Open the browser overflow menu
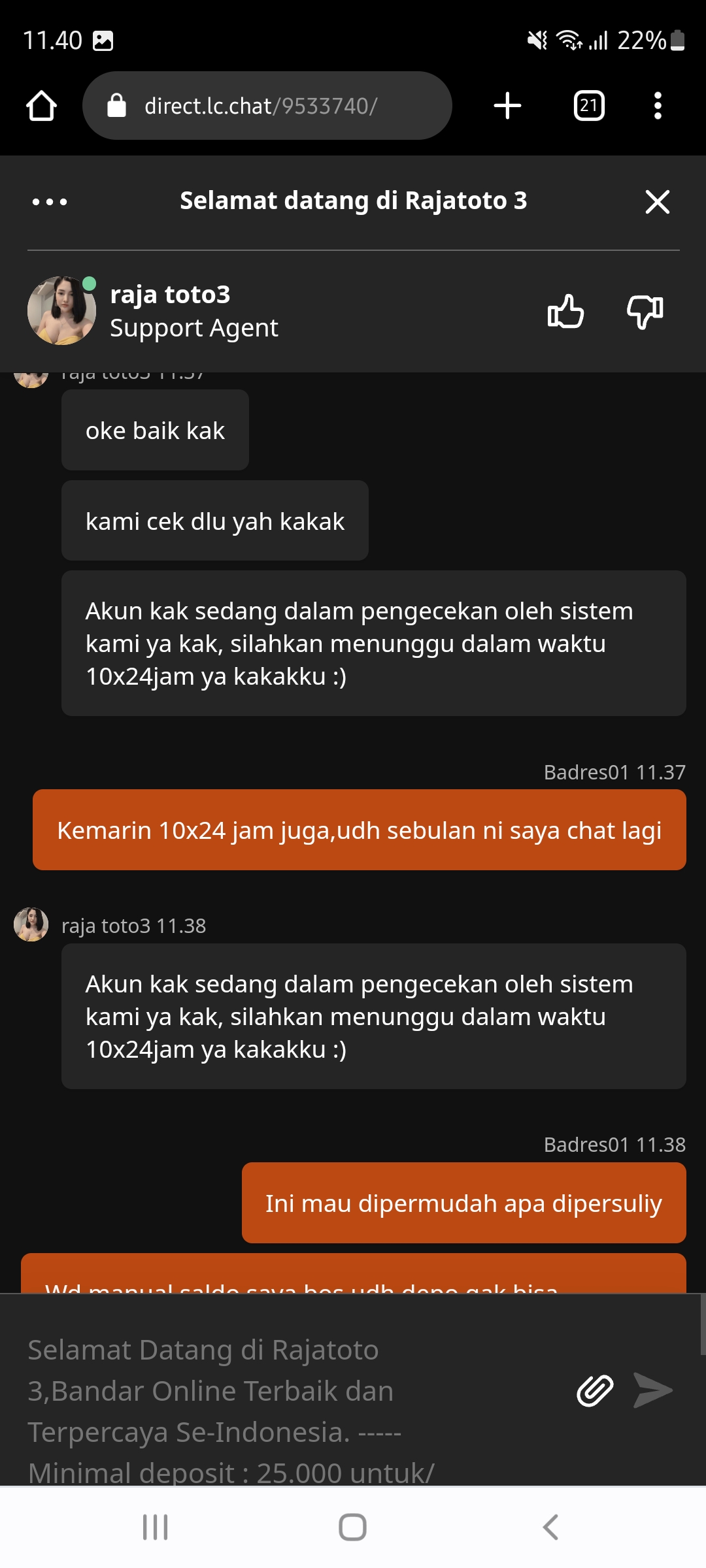This screenshot has height=1568, width=706. point(658,106)
